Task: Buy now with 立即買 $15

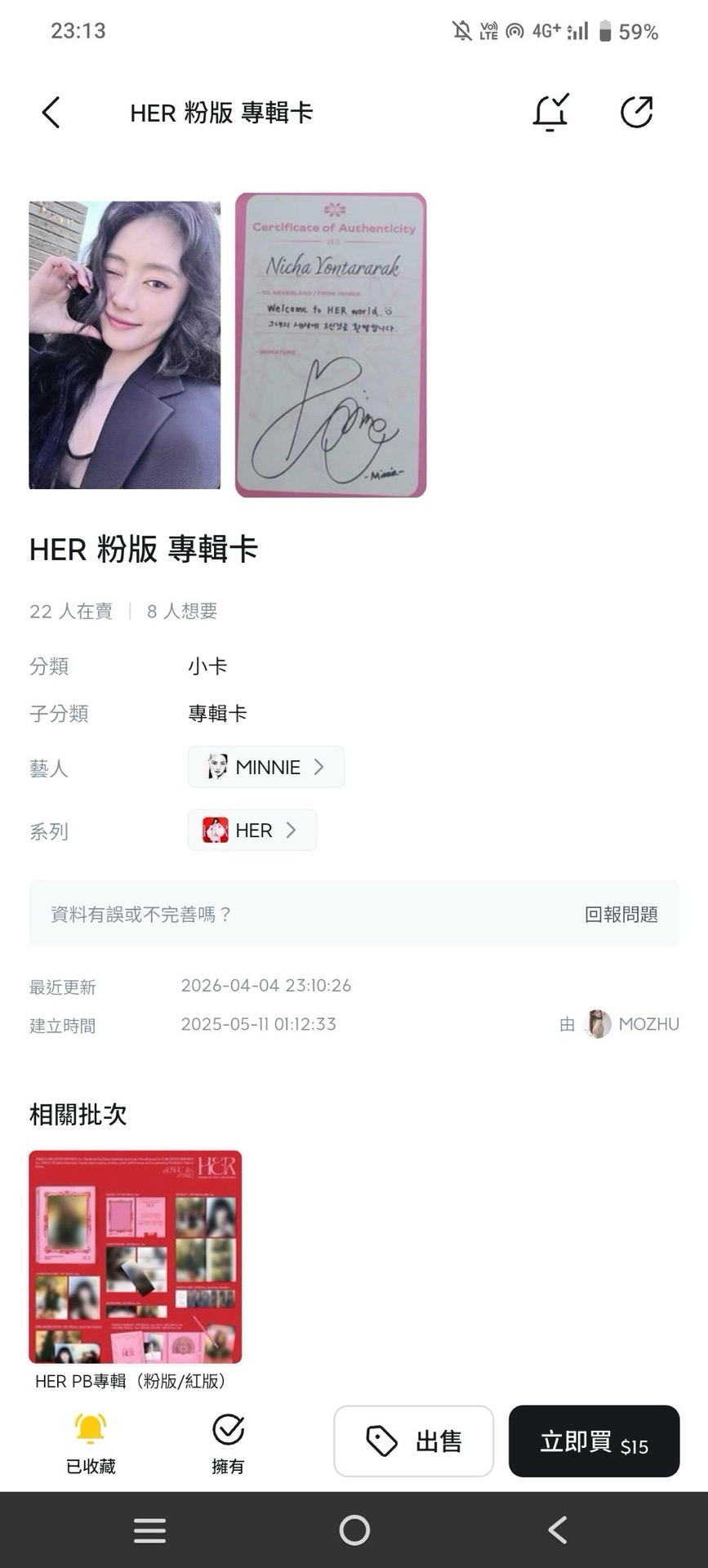Action: tap(594, 1441)
